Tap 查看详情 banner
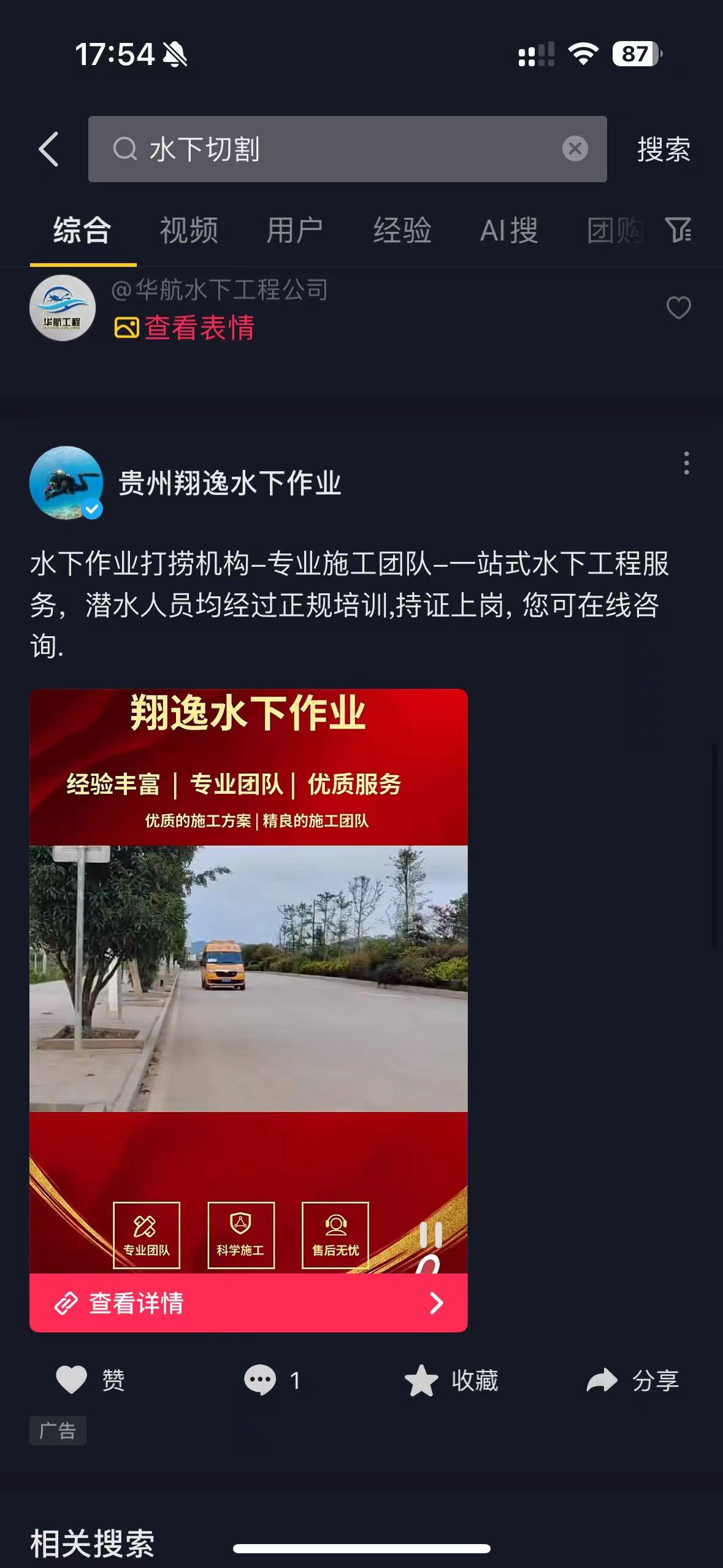 pos(248,1302)
